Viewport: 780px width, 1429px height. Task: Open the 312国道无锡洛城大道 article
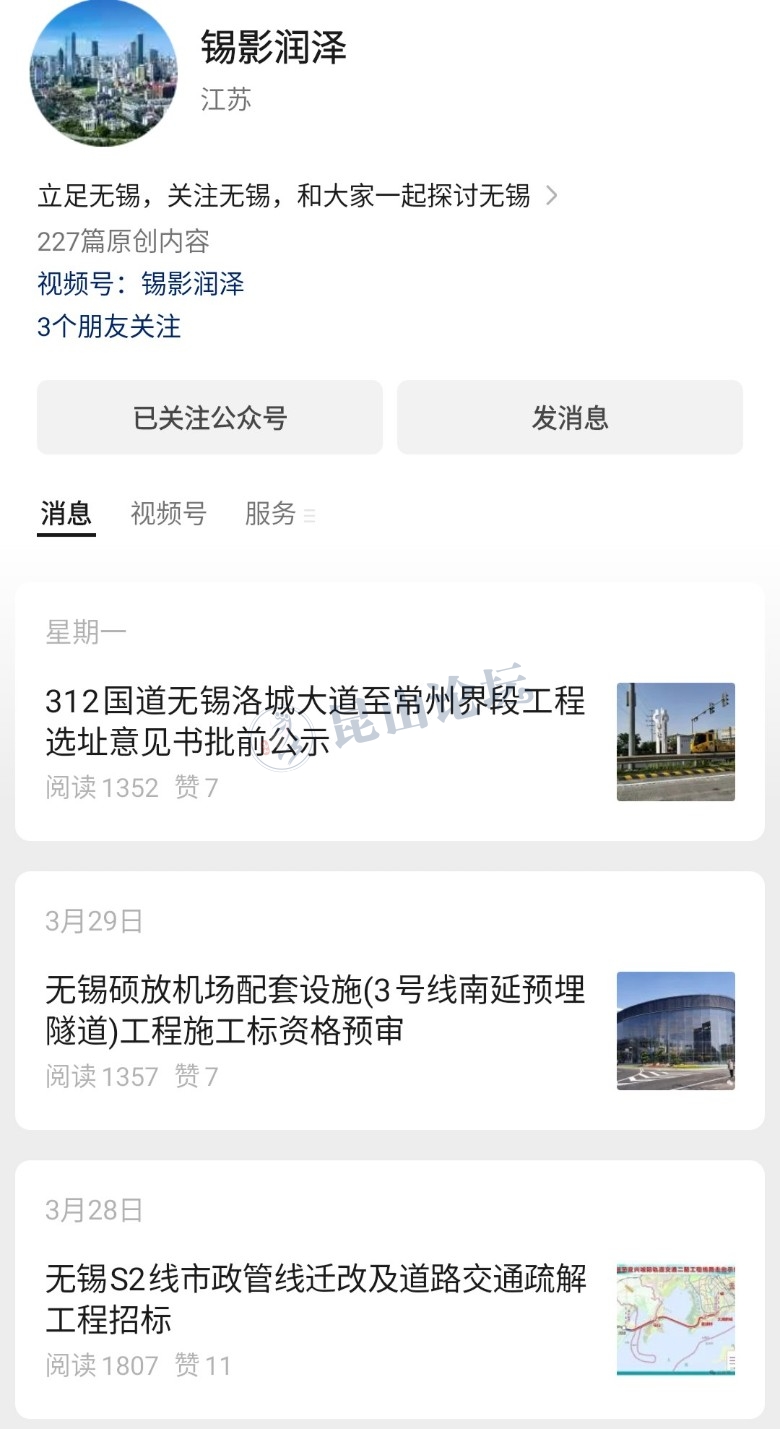click(x=315, y=721)
